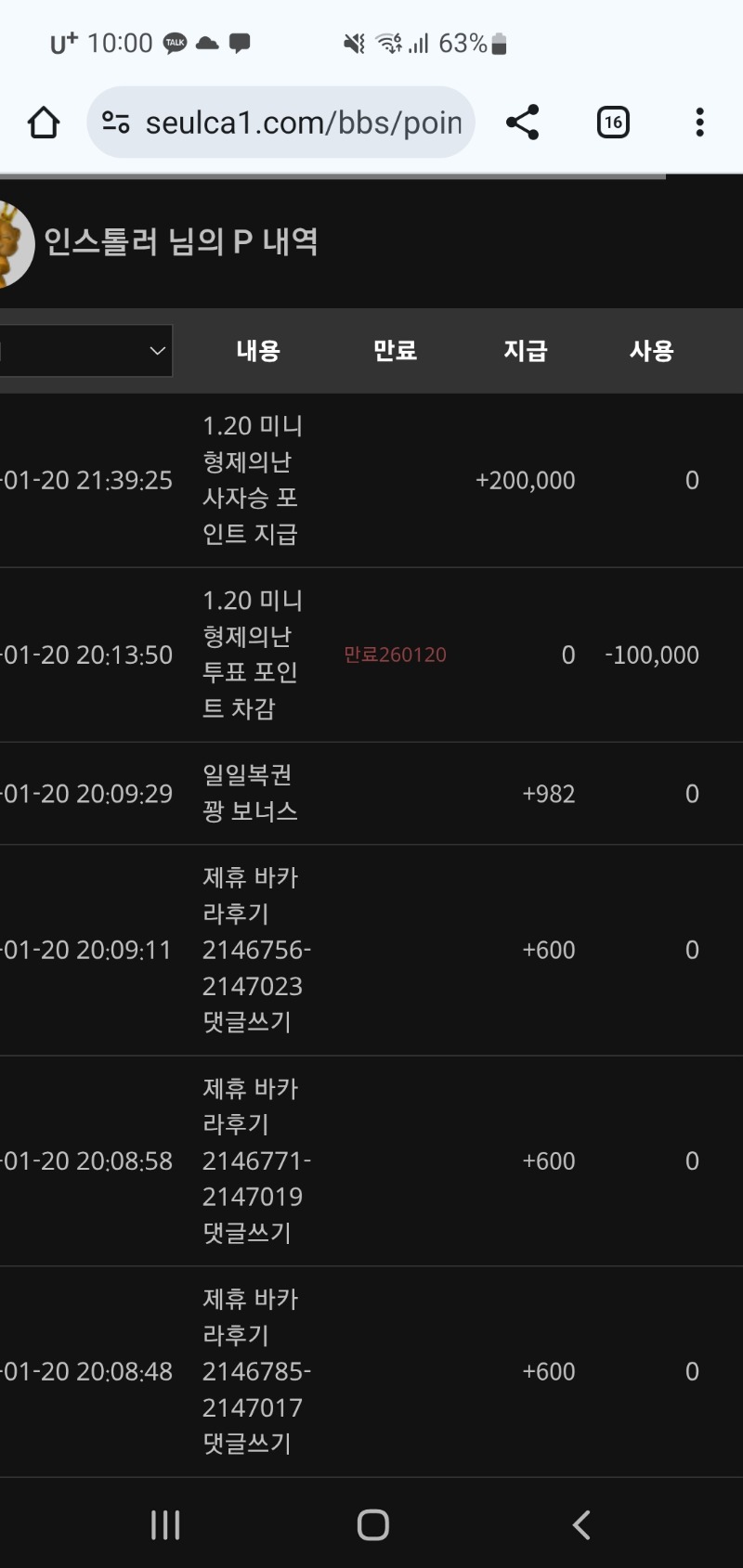The height and width of the screenshot is (1568, 743).
Task: Tap the seulca1.com address bar
Action: 303,123
